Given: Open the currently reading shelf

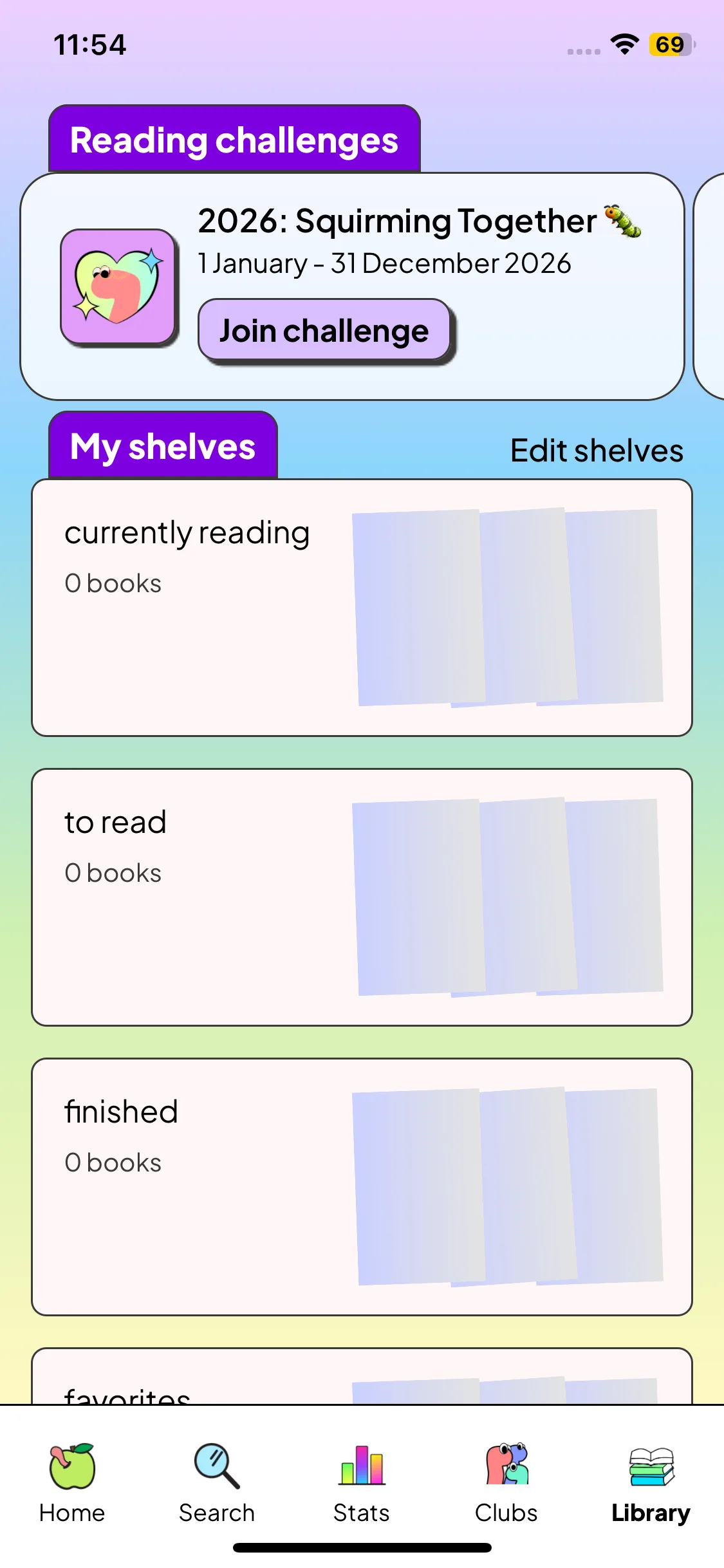Looking at the screenshot, I should tap(362, 608).
